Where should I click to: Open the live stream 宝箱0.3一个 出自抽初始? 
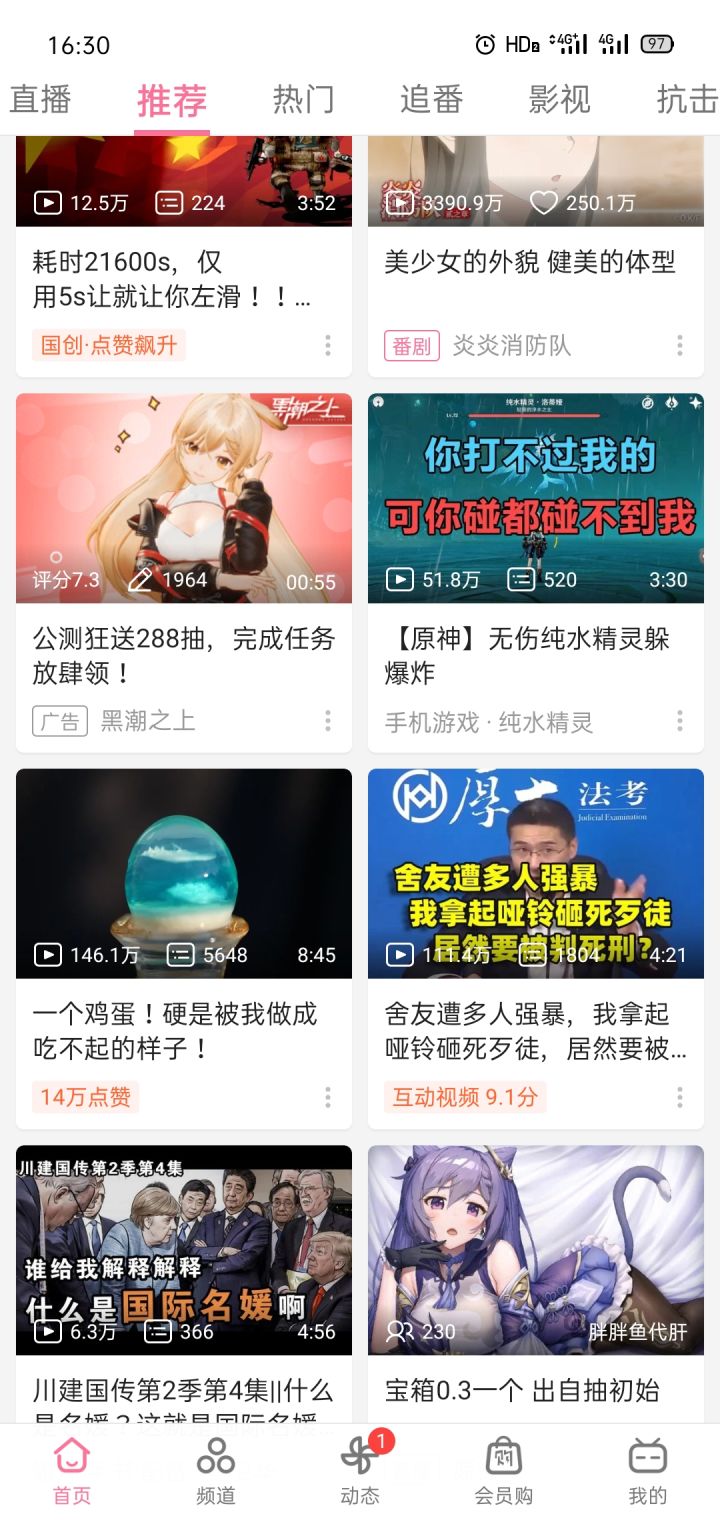point(536,1284)
